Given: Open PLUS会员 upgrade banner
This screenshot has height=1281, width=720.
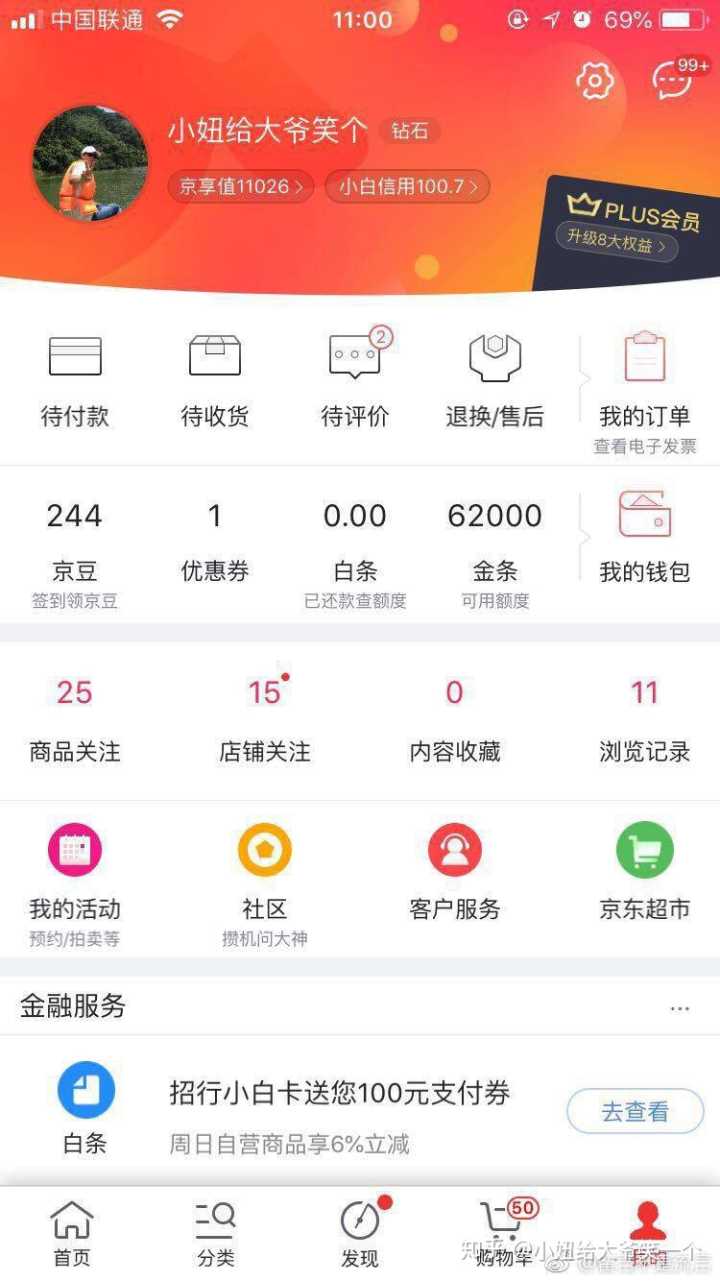Looking at the screenshot, I should pyautogui.click(x=630, y=228).
